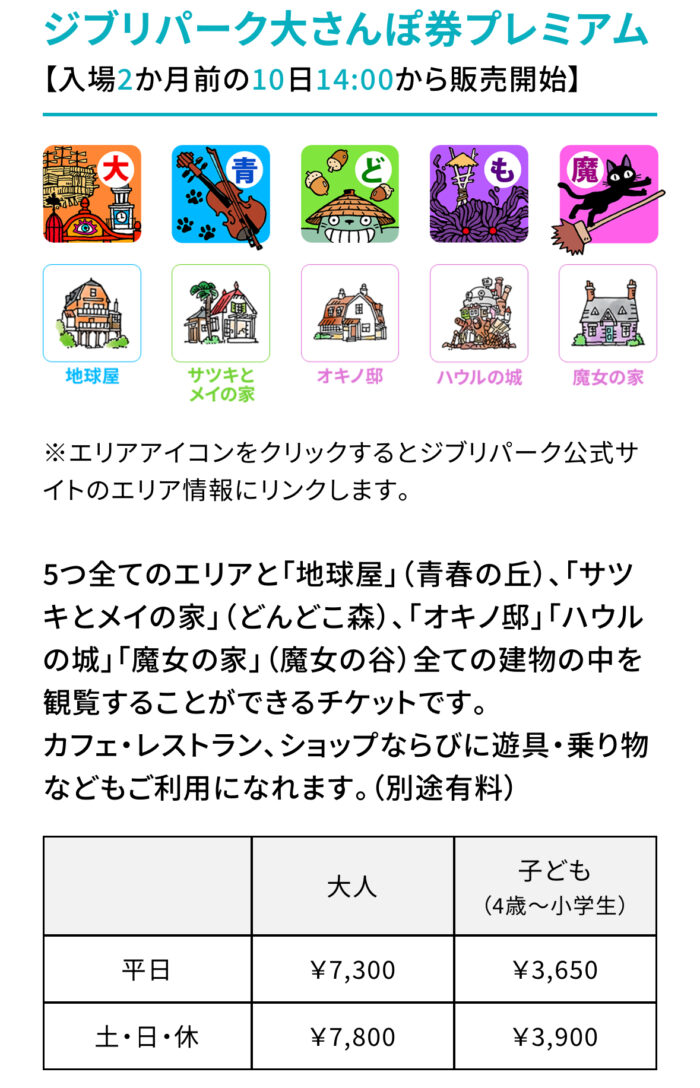Tap the も Mononoke Village area icon

pyautogui.click(x=479, y=194)
